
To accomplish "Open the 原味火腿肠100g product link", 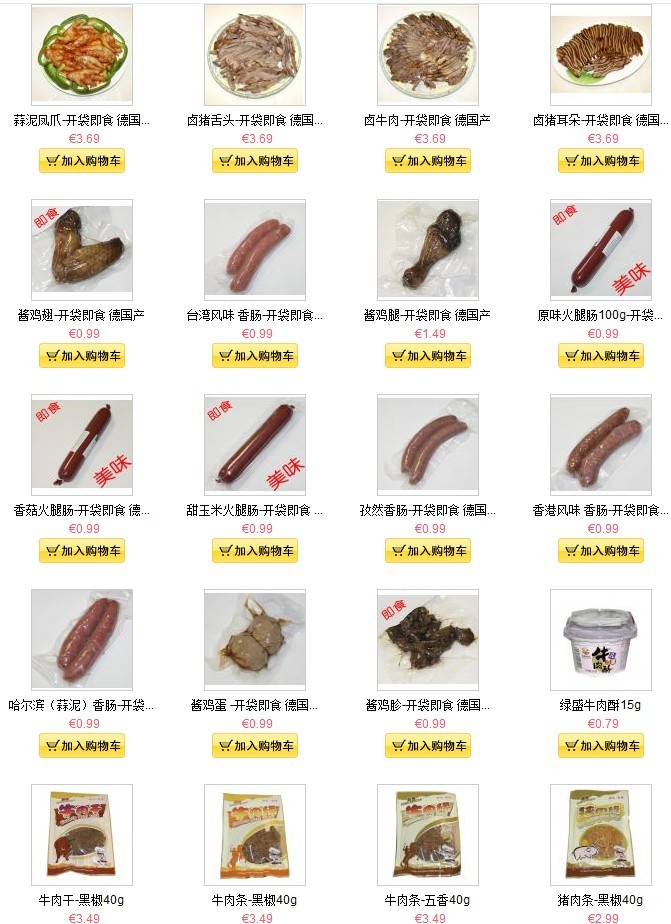I will tap(600, 315).
